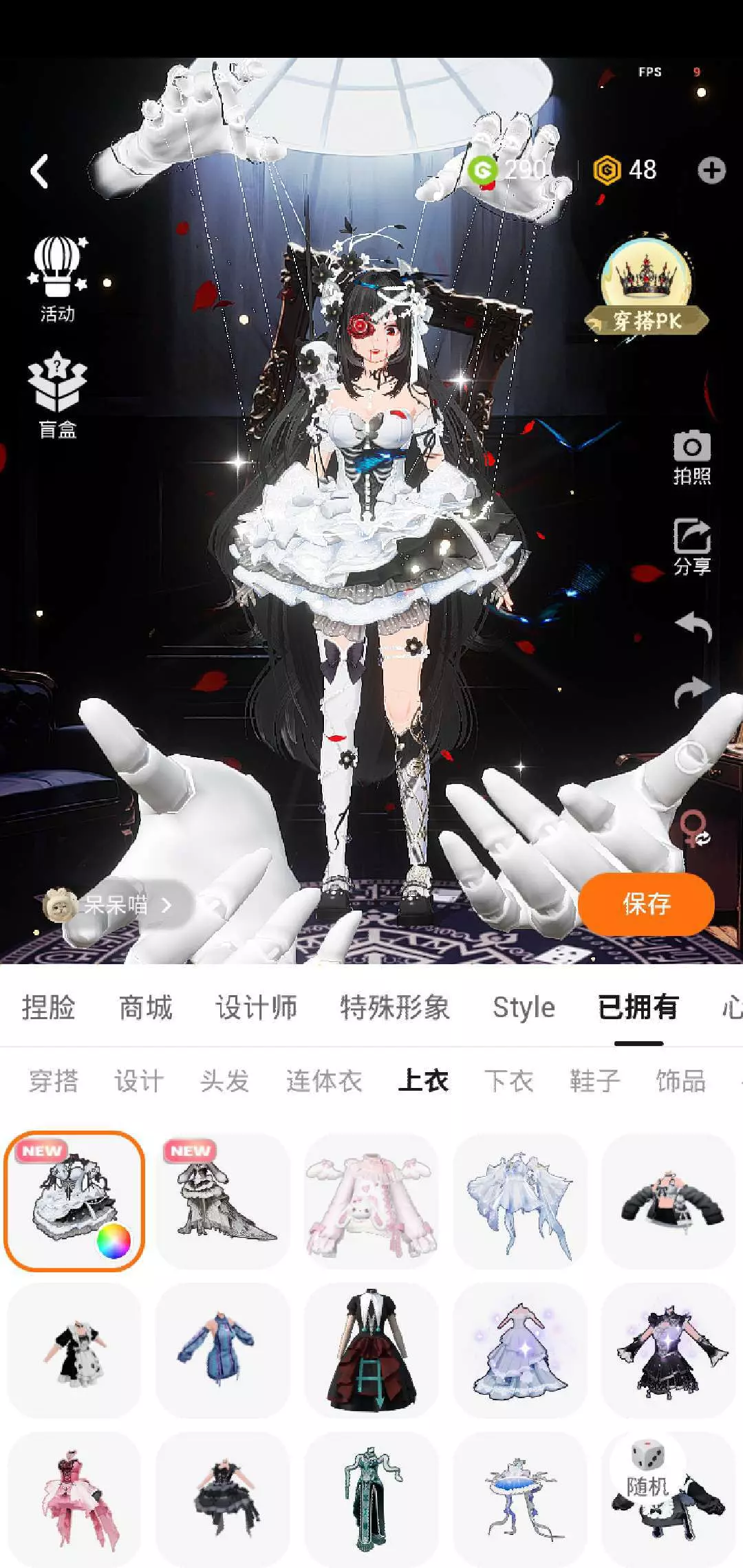The height and width of the screenshot is (1568, 743).
Task: Add coins with the plus icon
Action: (711, 171)
